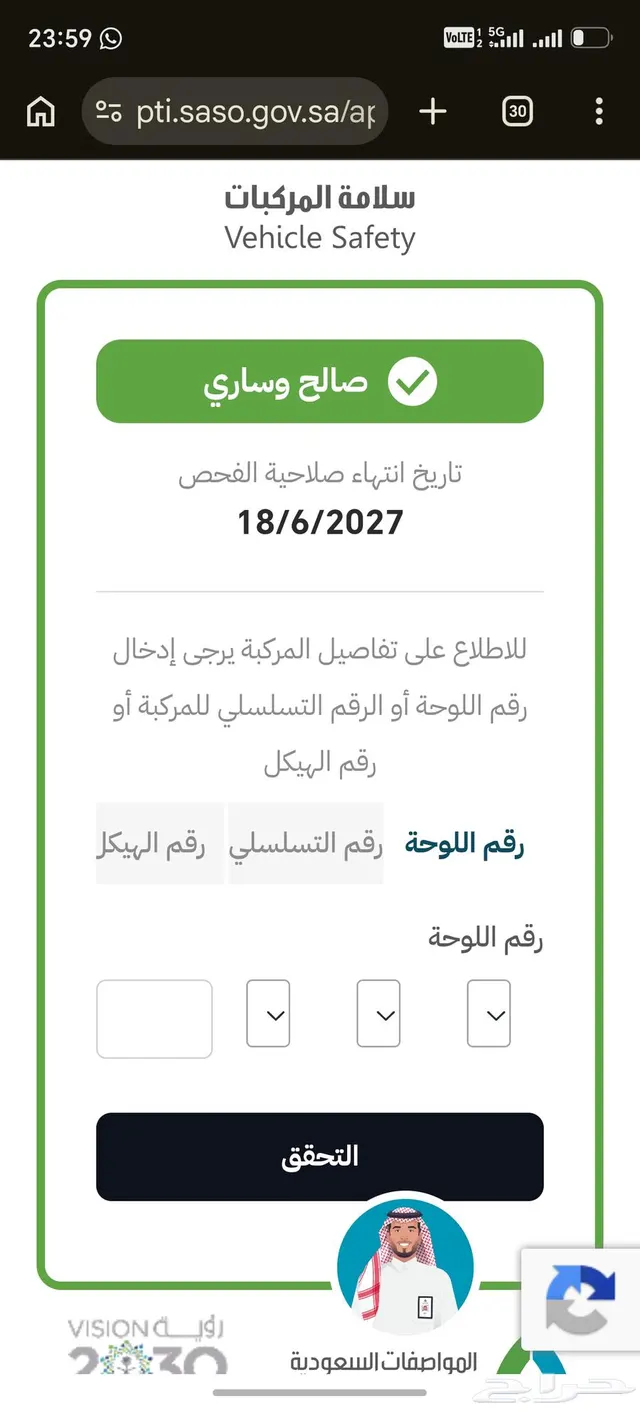Viewport: 640px width, 1412px height.
Task: Open a new browser tab
Action: (x=433, y=112)
